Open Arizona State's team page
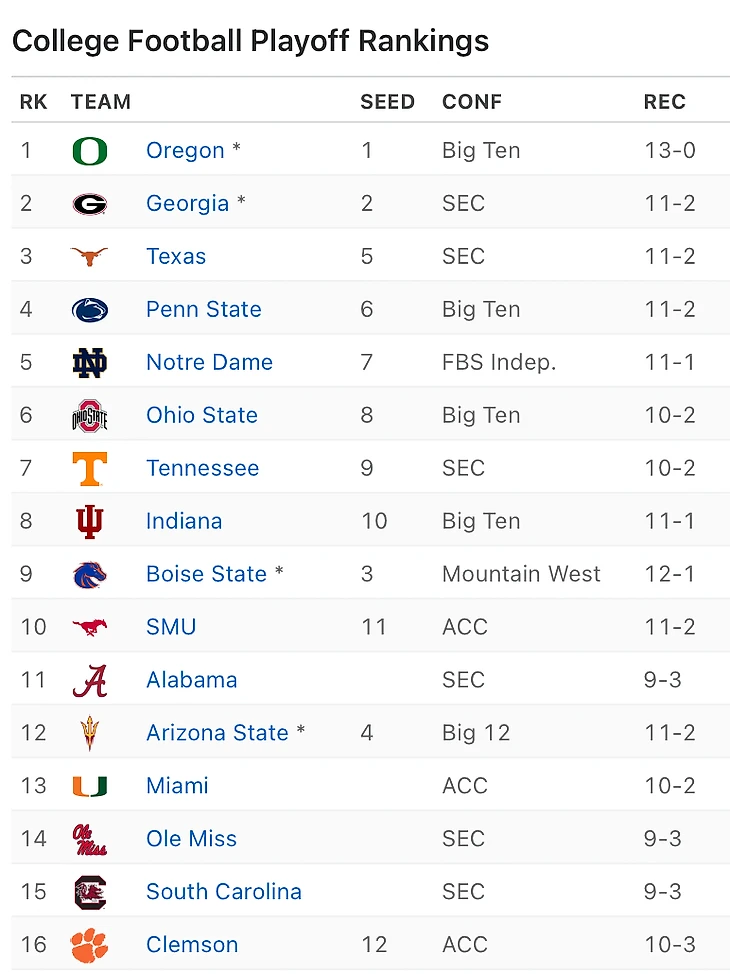 [x=217, y=734]
